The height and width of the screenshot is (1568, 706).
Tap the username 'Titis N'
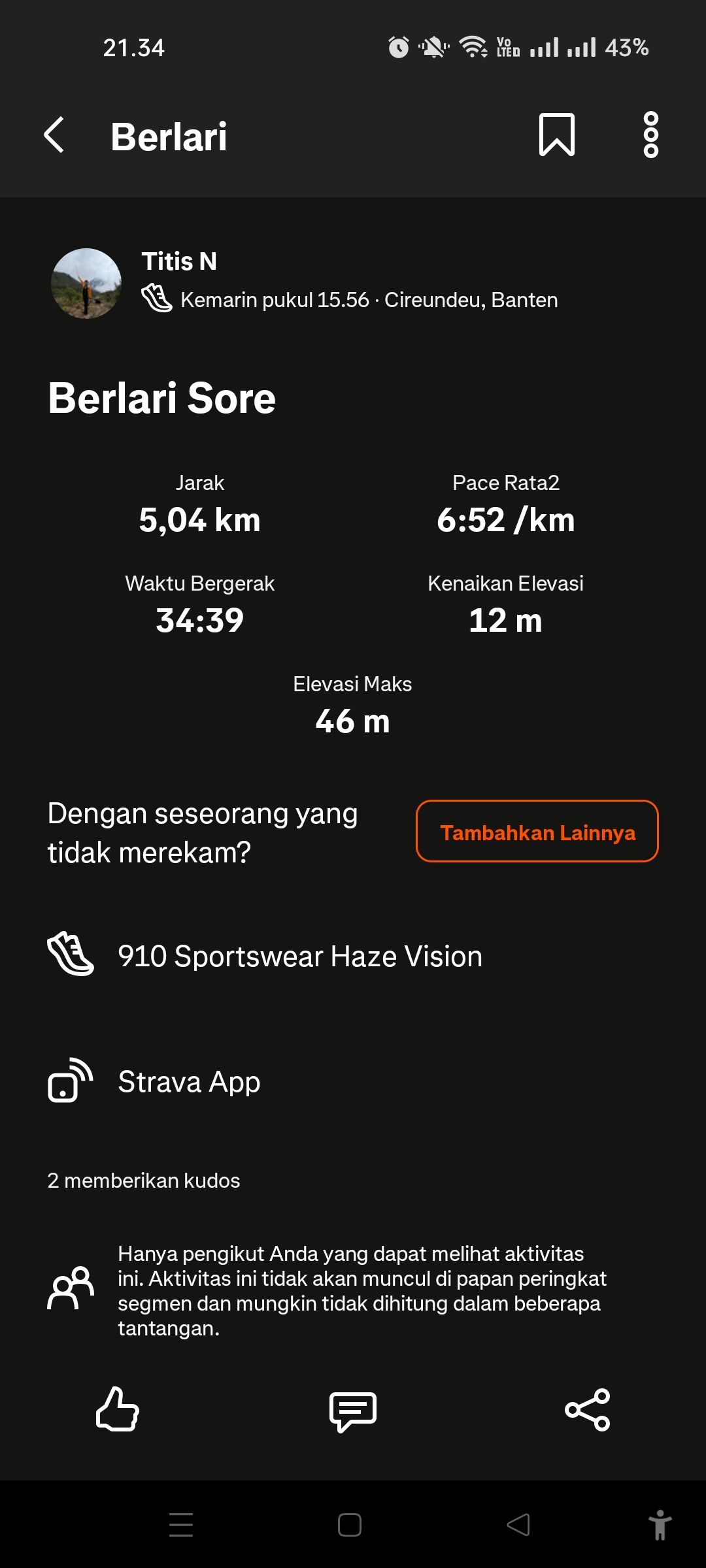(x=180, y=263)
